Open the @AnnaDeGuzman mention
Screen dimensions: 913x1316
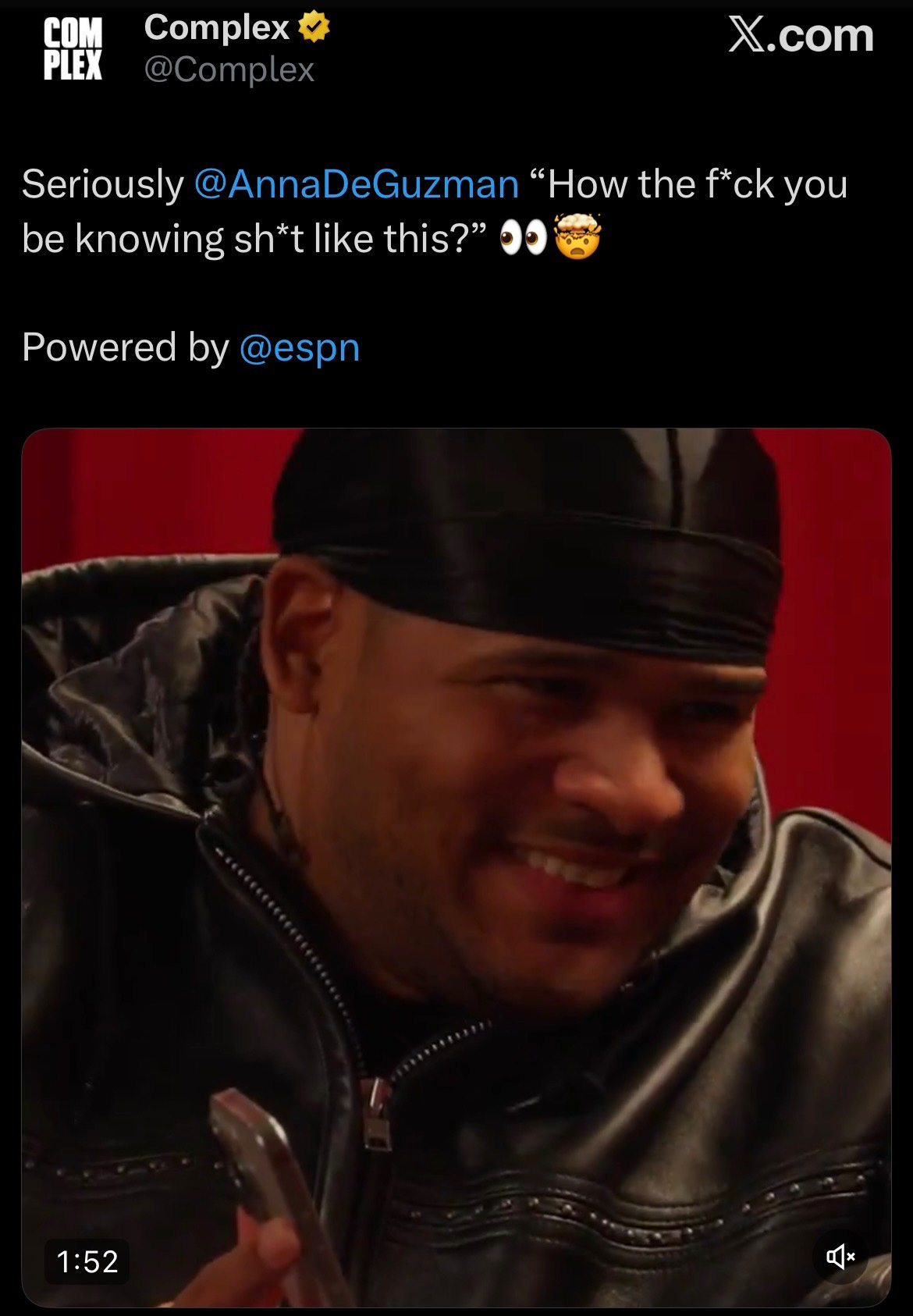(355, 184)
